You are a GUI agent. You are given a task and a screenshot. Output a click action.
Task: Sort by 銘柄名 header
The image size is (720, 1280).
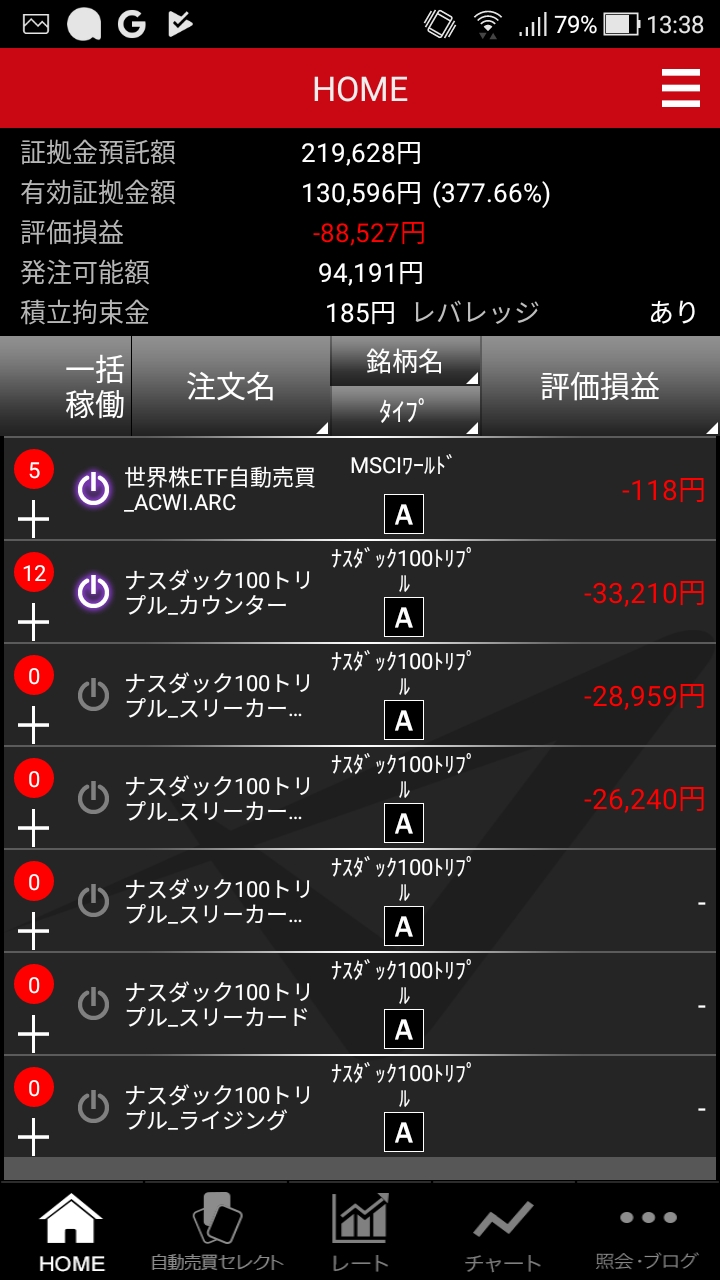click(x=405, y=361)
